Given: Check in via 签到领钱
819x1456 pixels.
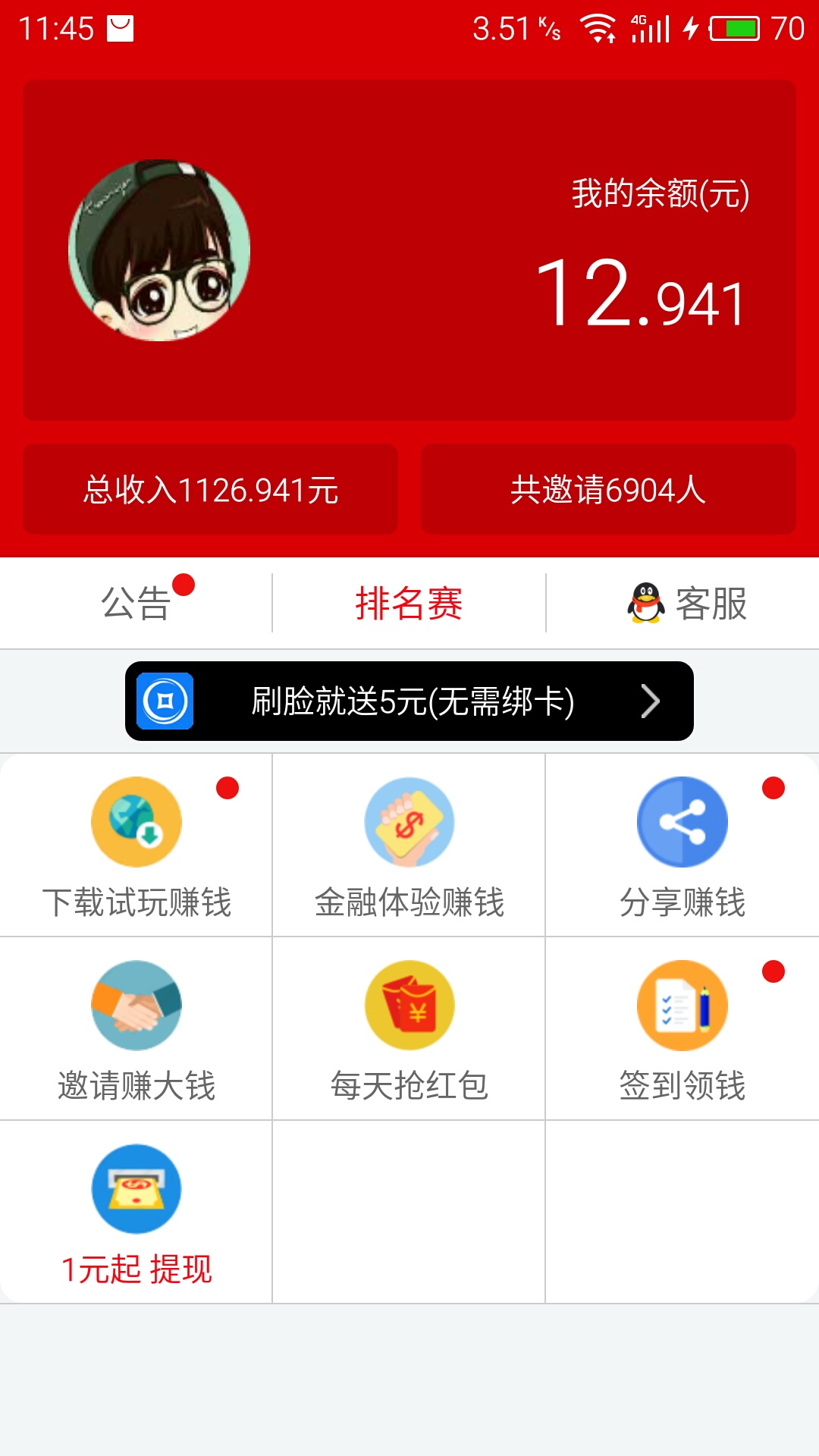Looking at the screenshot, I should (682, 1030).
